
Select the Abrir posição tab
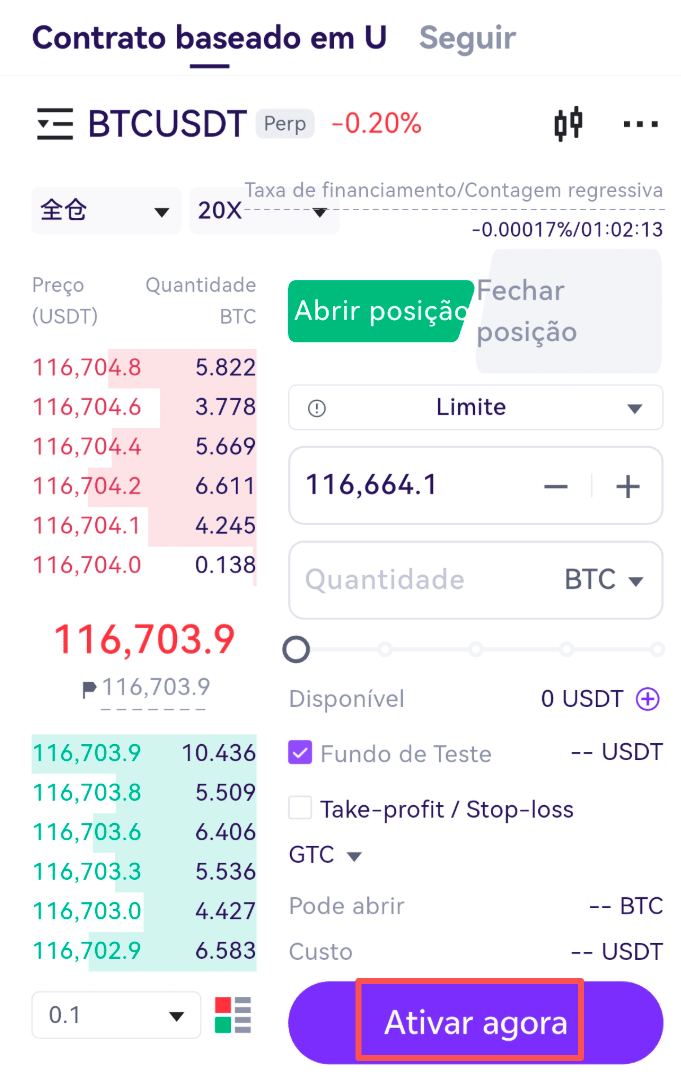pos(380,311)
